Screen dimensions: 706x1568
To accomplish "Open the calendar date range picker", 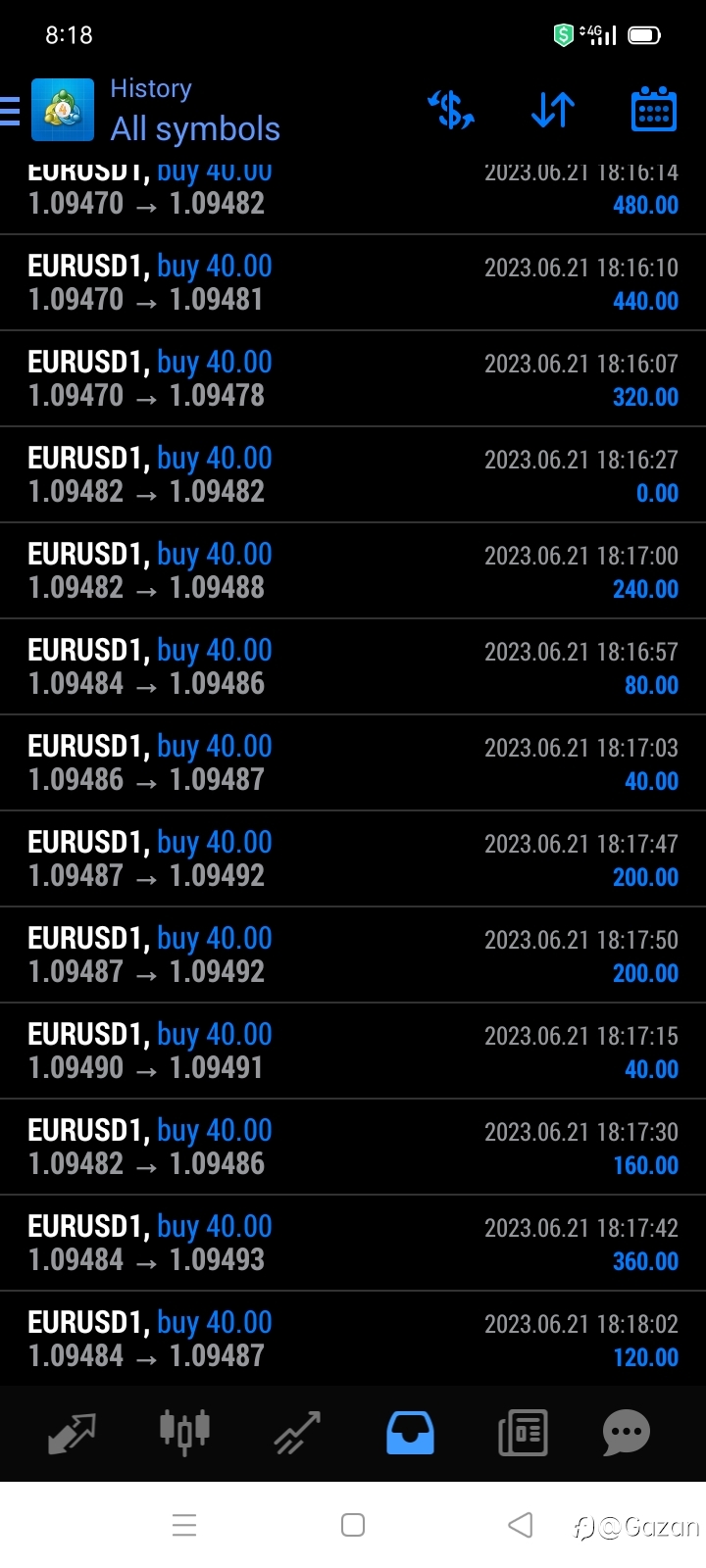I will coord(653,109).
